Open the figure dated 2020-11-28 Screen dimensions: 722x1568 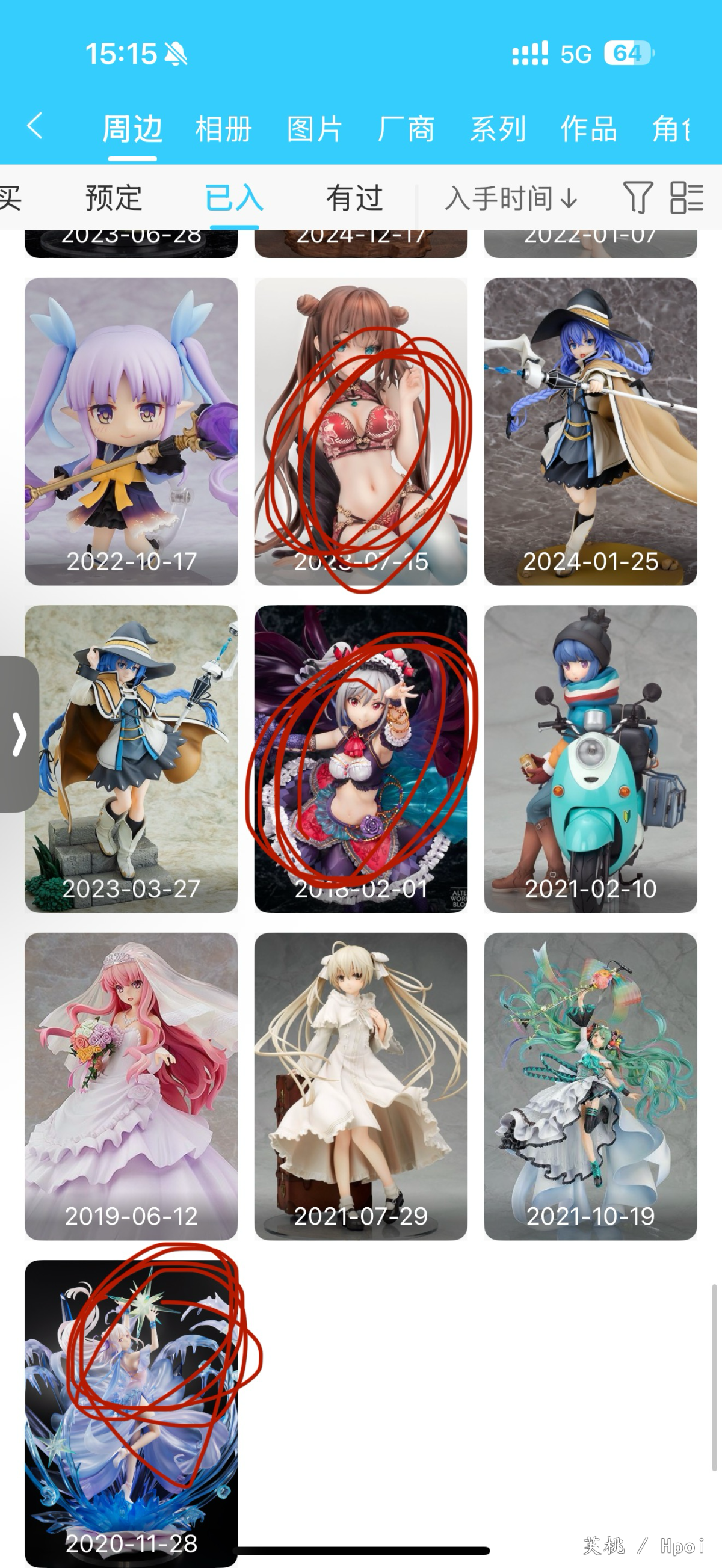[131, 1413]
